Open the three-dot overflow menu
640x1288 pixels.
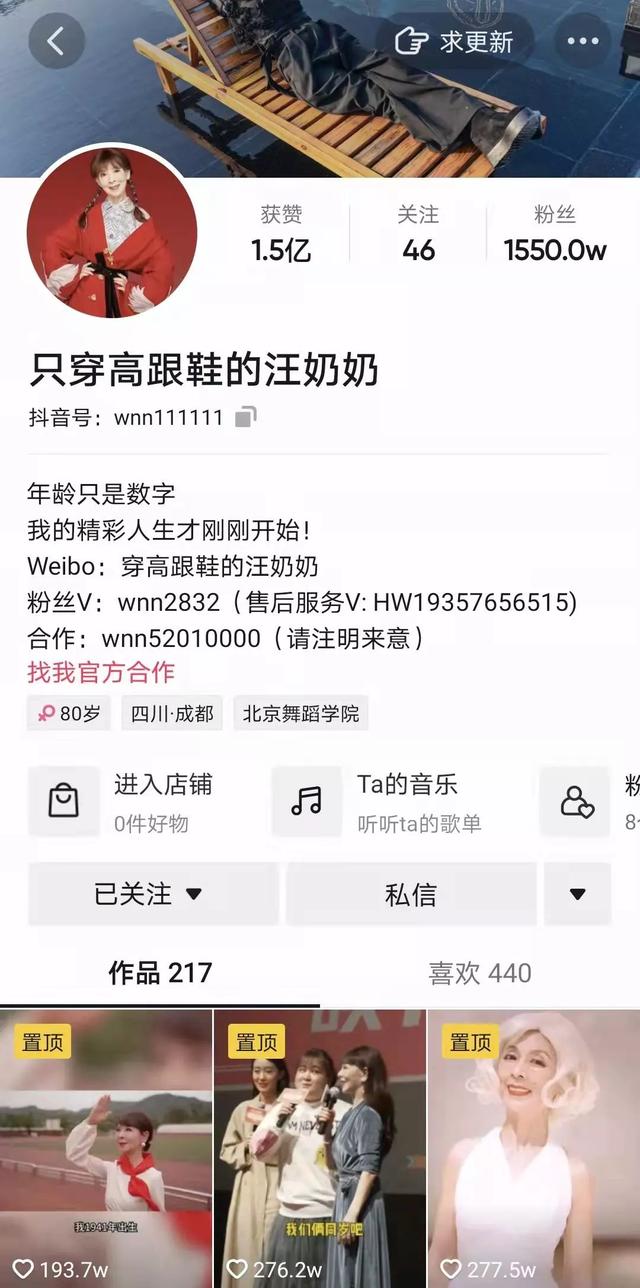point(583,41)
